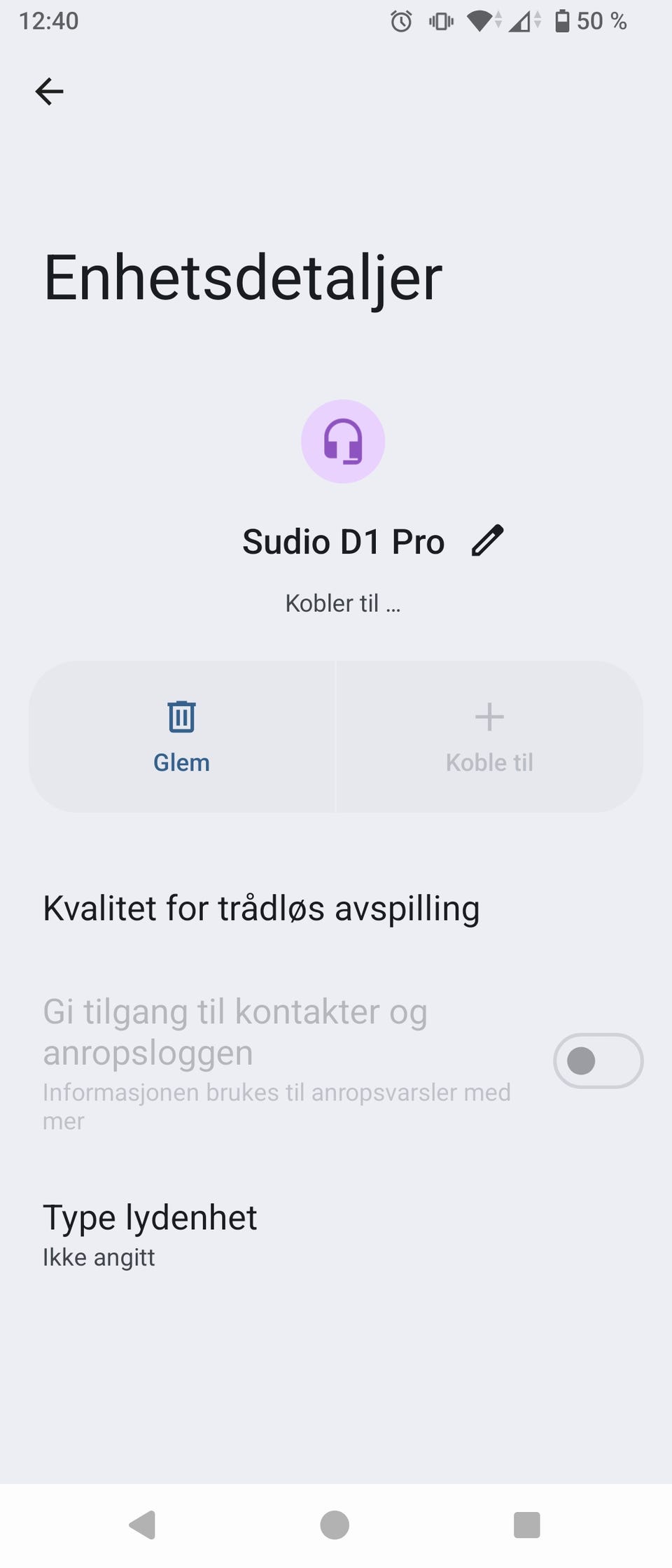This screenshot has height=1568, width=672.
Task: Tap the plus icon above Koble til
Action: [489, 716]
